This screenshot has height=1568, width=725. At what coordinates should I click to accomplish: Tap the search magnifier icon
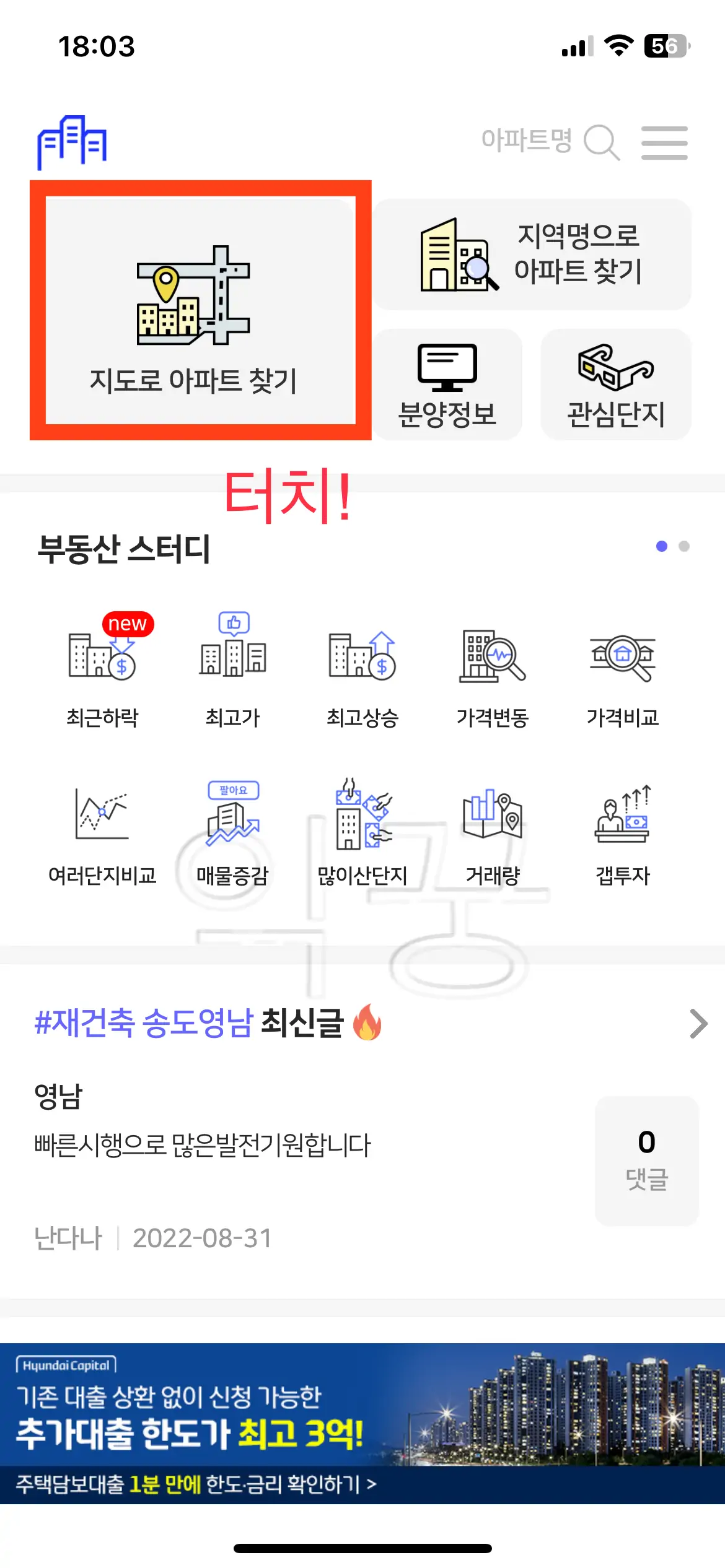[x=601, y=142]
